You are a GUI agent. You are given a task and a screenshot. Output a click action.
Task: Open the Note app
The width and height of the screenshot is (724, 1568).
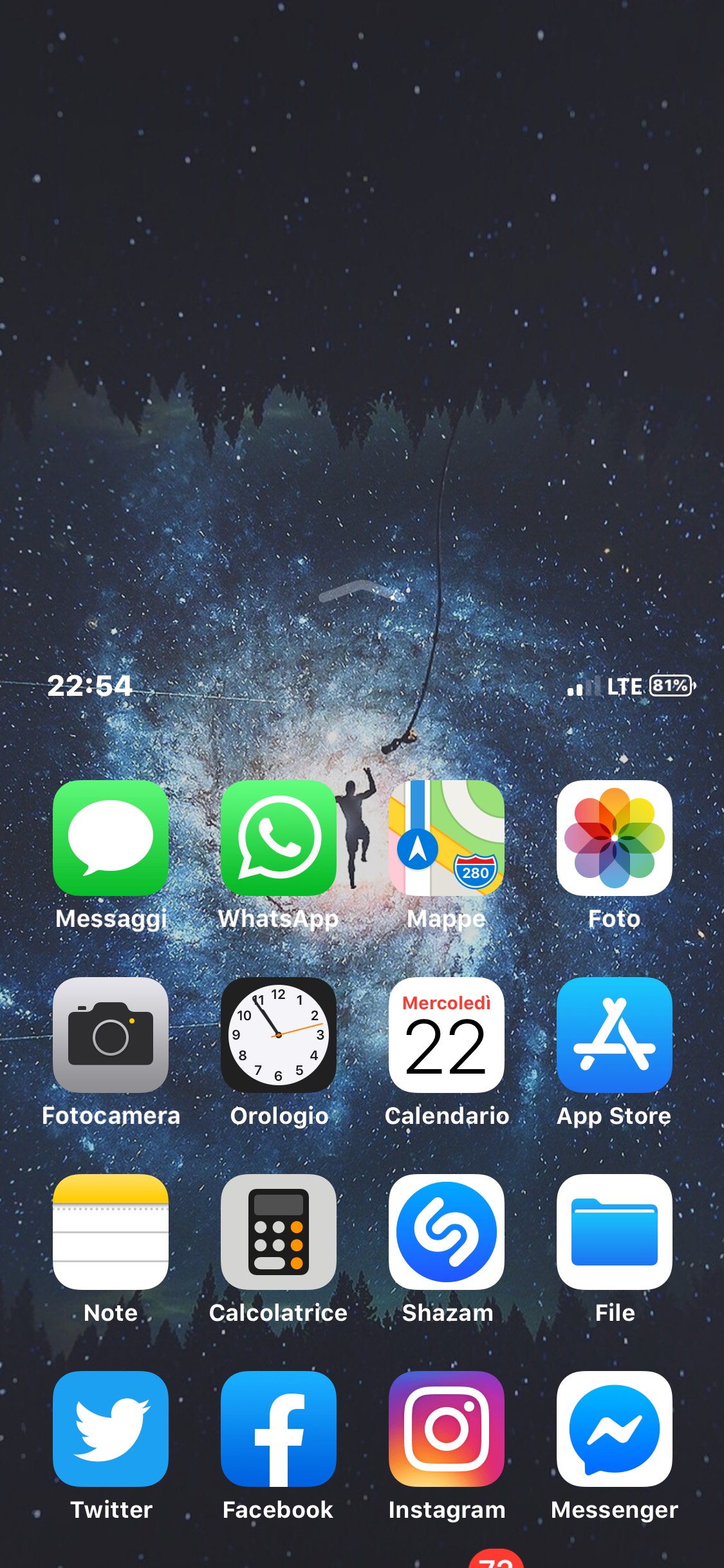click(111, 1231)
